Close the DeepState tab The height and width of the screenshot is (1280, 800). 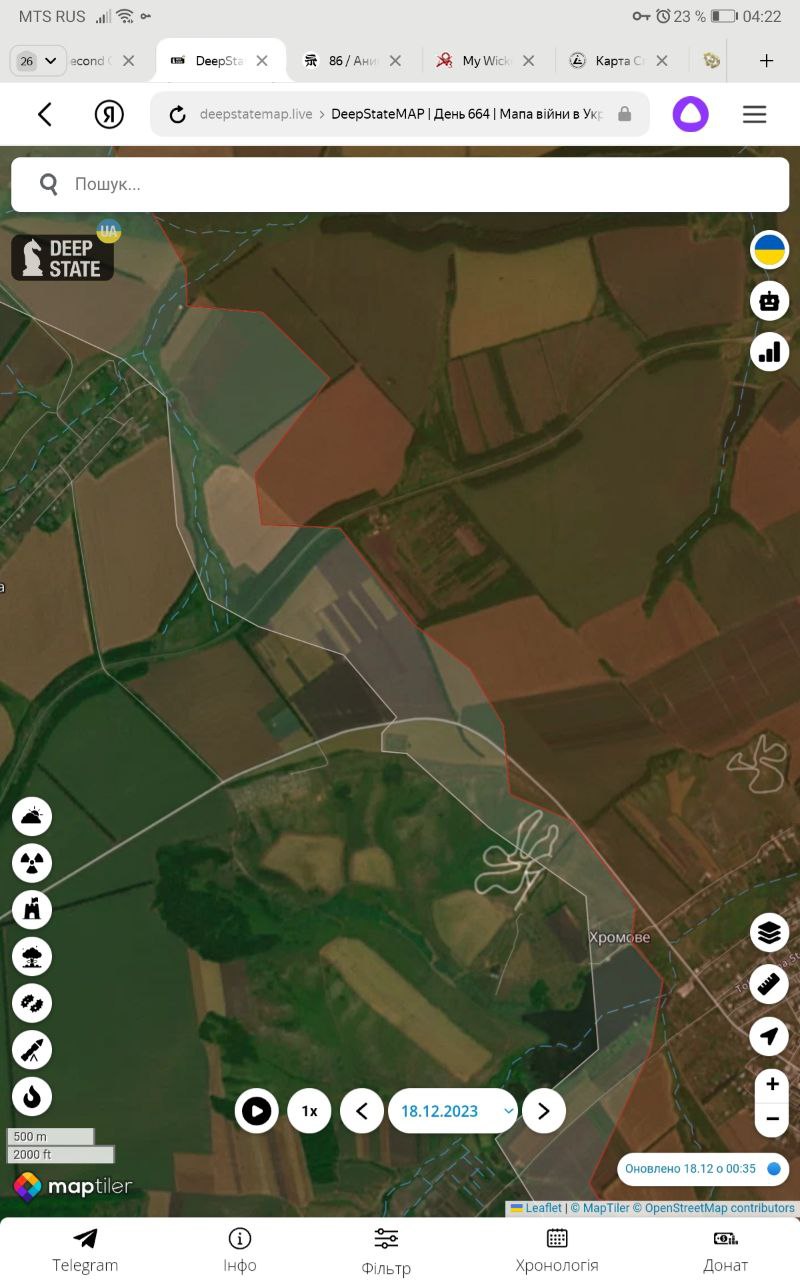tap(262, 61)
